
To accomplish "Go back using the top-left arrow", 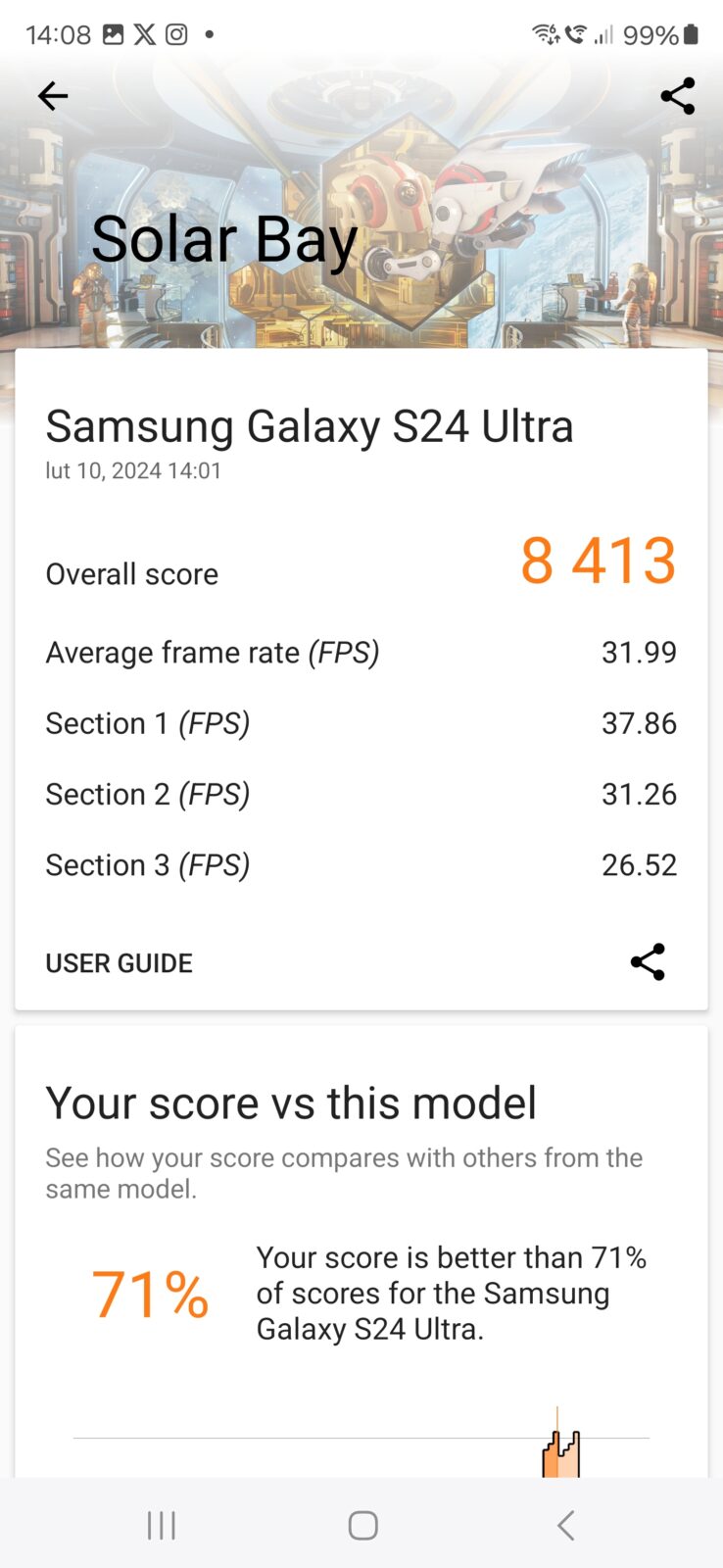I will (x=53, y=96).
